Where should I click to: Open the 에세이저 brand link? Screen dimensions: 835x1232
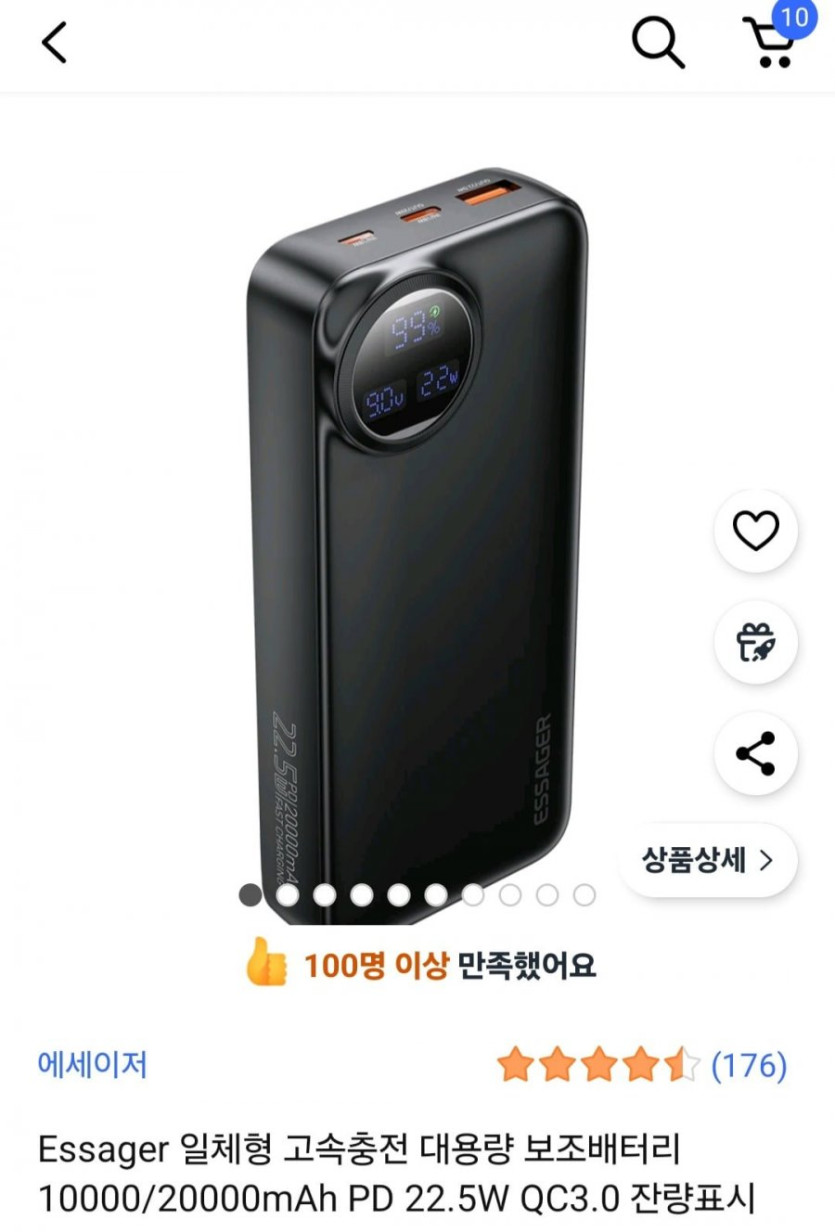click(92, 1064)
